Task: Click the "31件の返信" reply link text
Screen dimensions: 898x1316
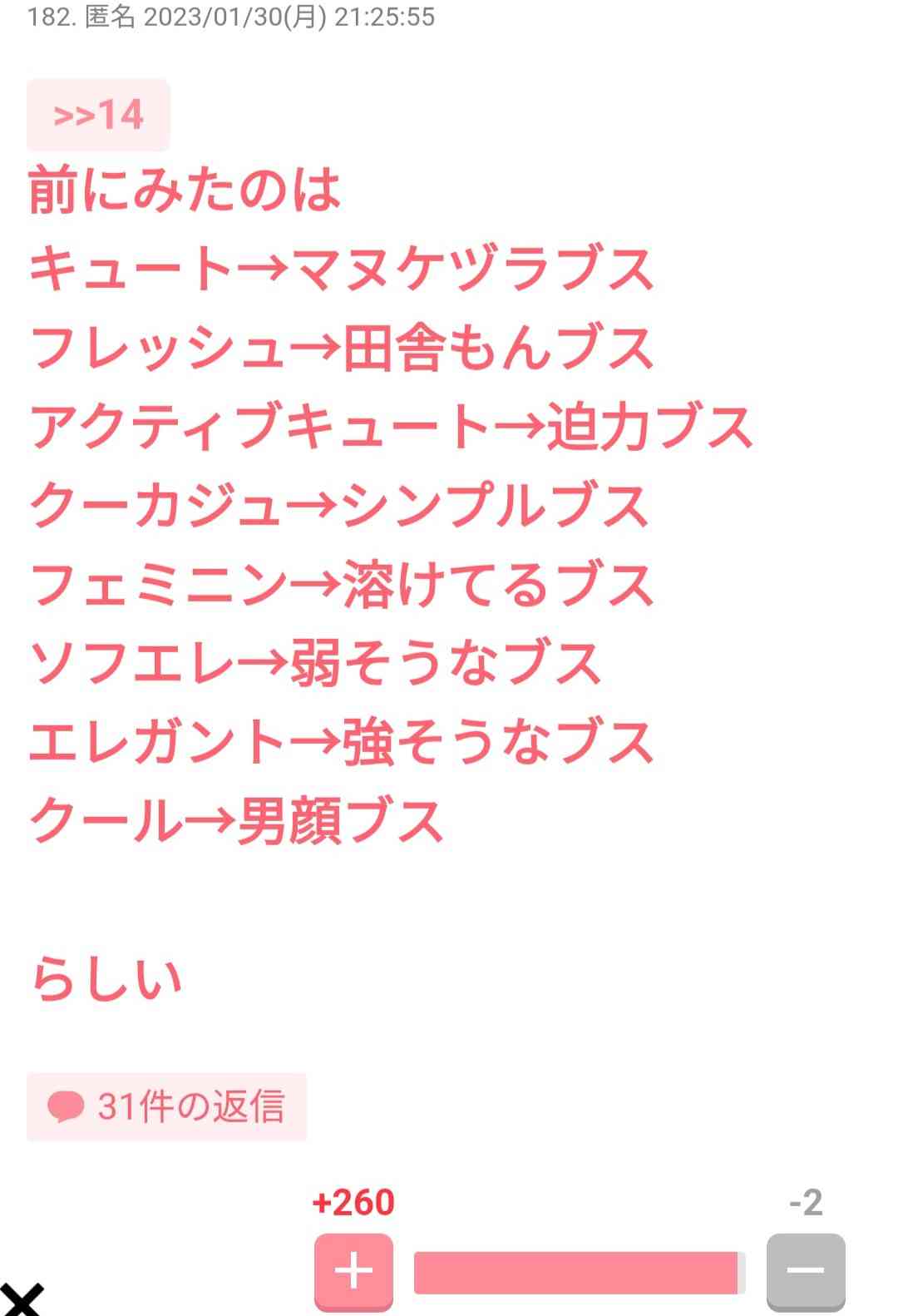Action: 190,1106
